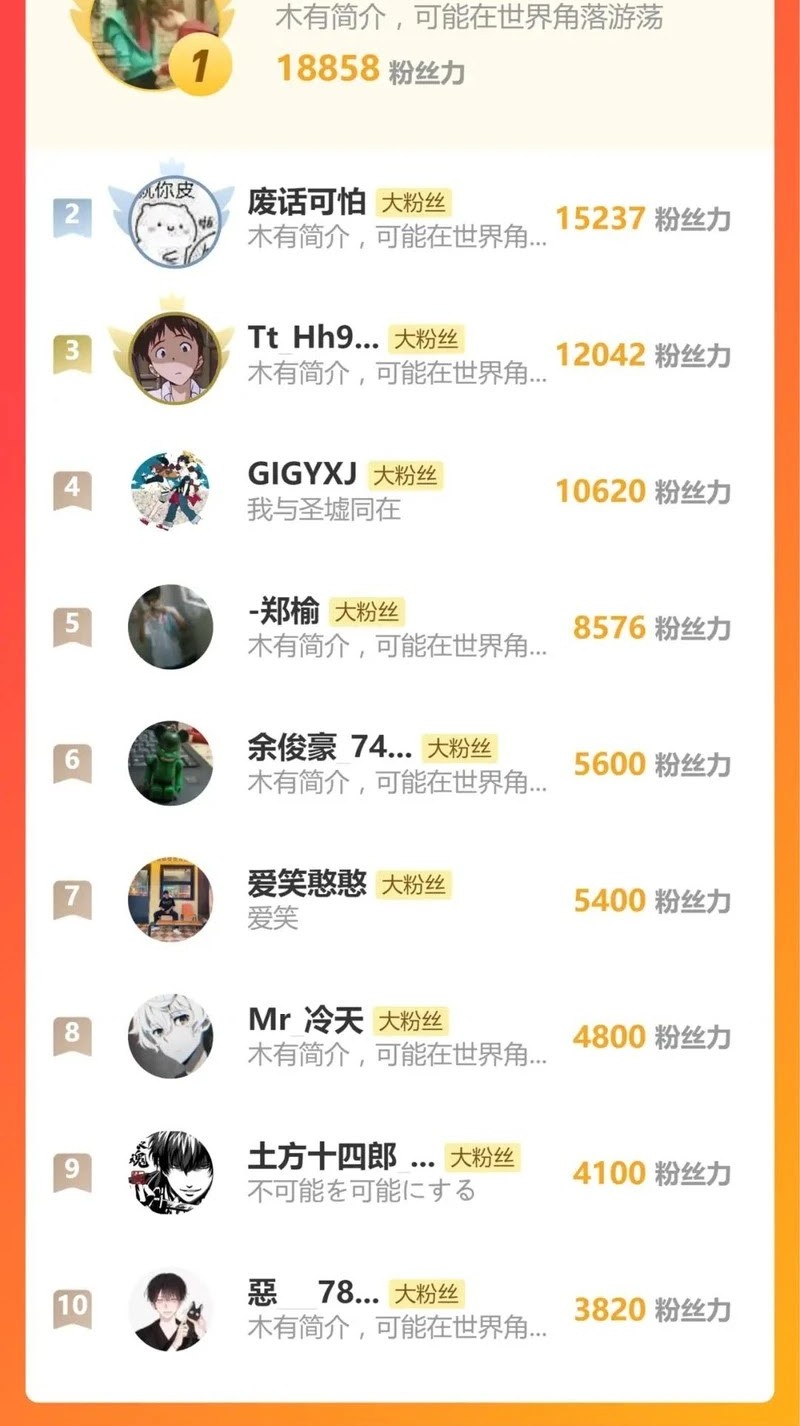Open GIGYXJ's fan ranking entry

[x=400, y=491]
